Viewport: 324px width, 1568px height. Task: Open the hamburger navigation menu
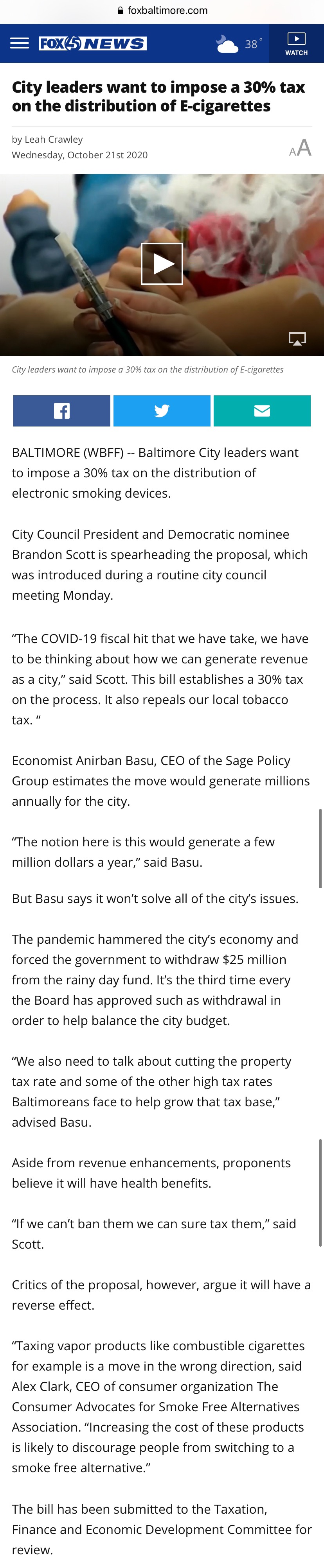pos(20,43)
